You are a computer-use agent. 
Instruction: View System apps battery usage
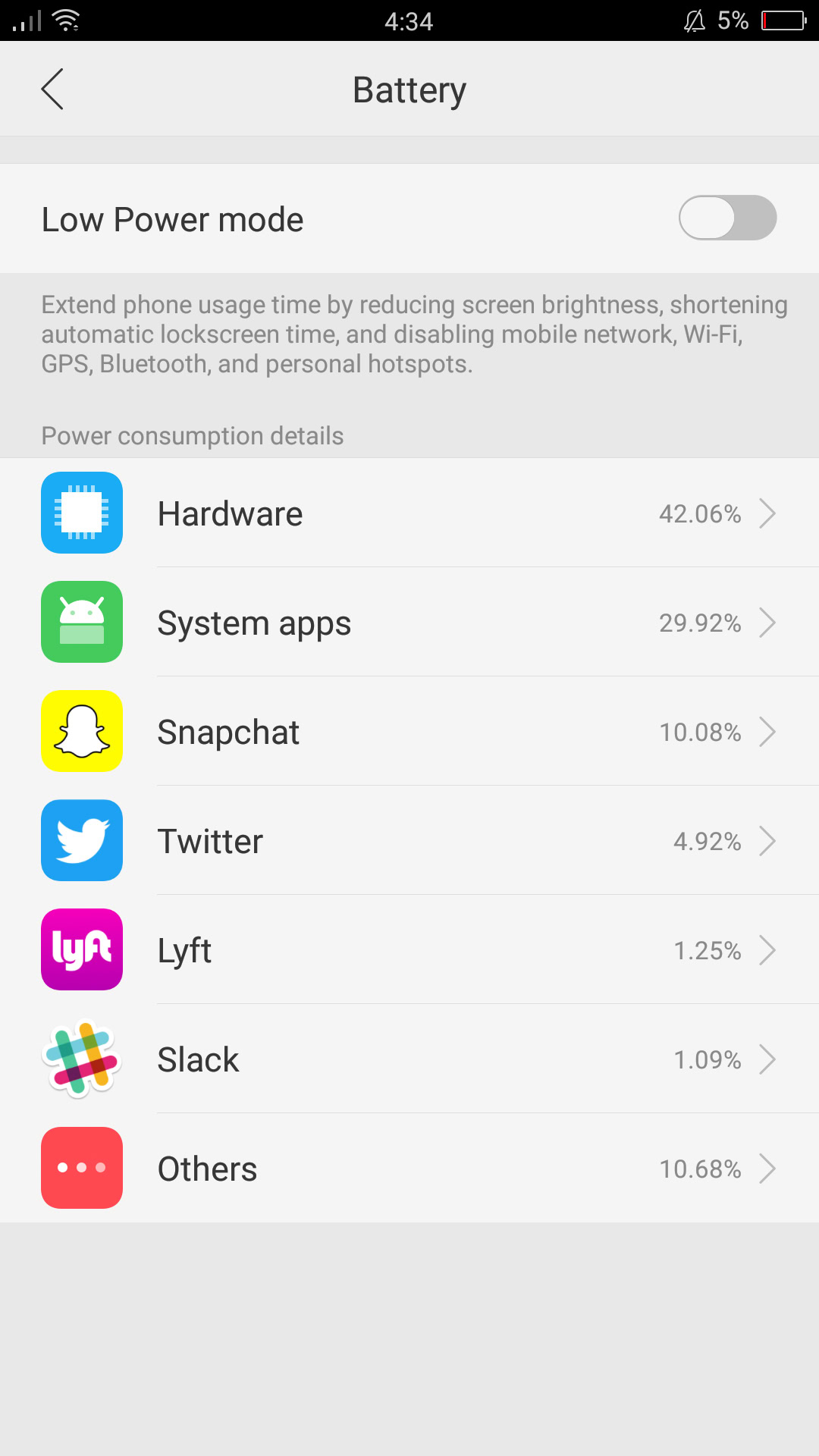point(409,623)
